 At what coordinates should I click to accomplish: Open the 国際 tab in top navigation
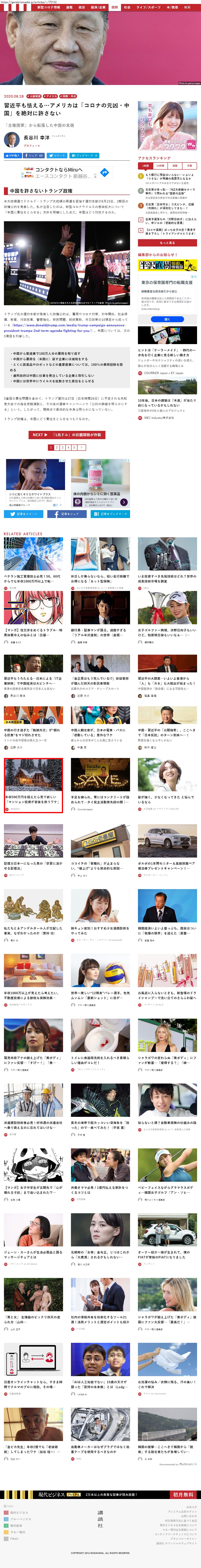coord(114,7)
